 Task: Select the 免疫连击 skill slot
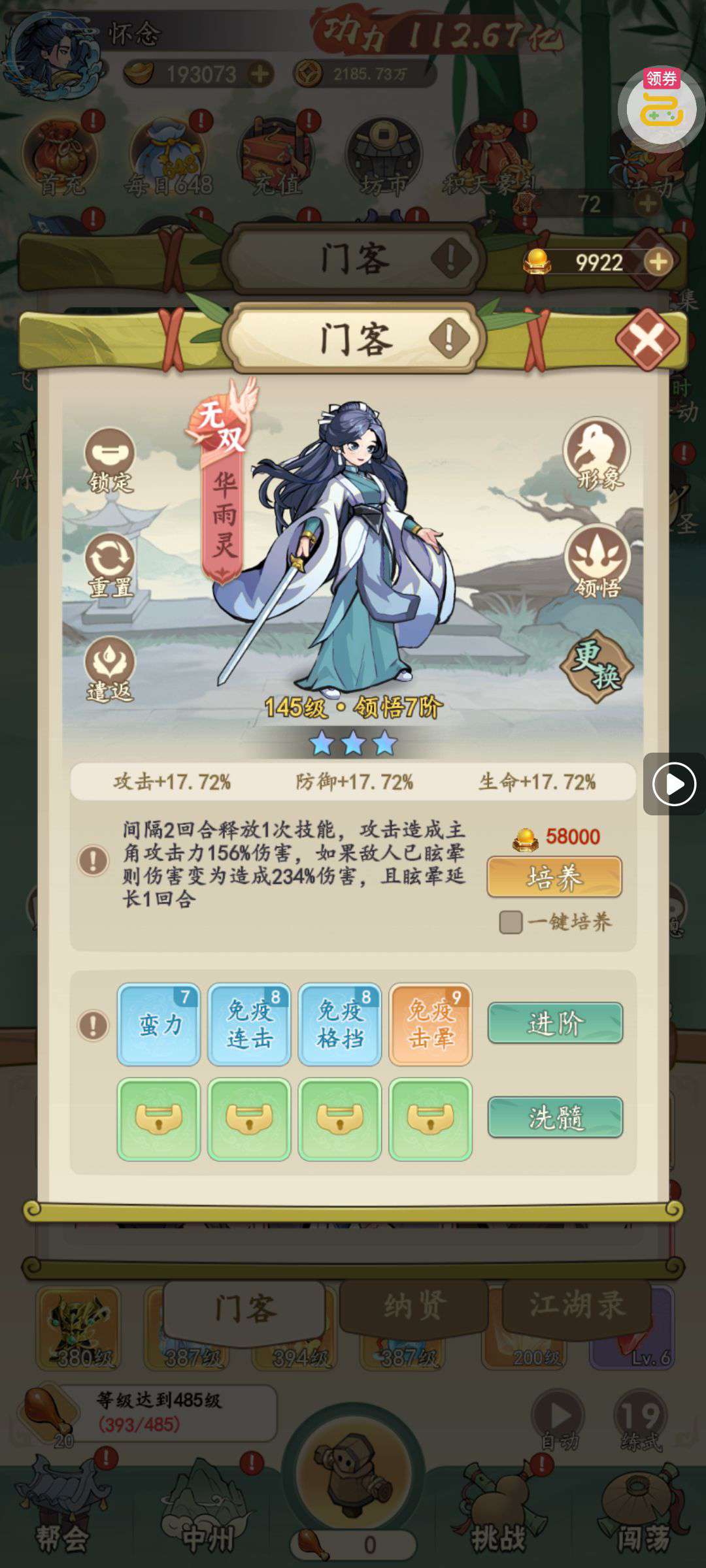coord(249,1024)
